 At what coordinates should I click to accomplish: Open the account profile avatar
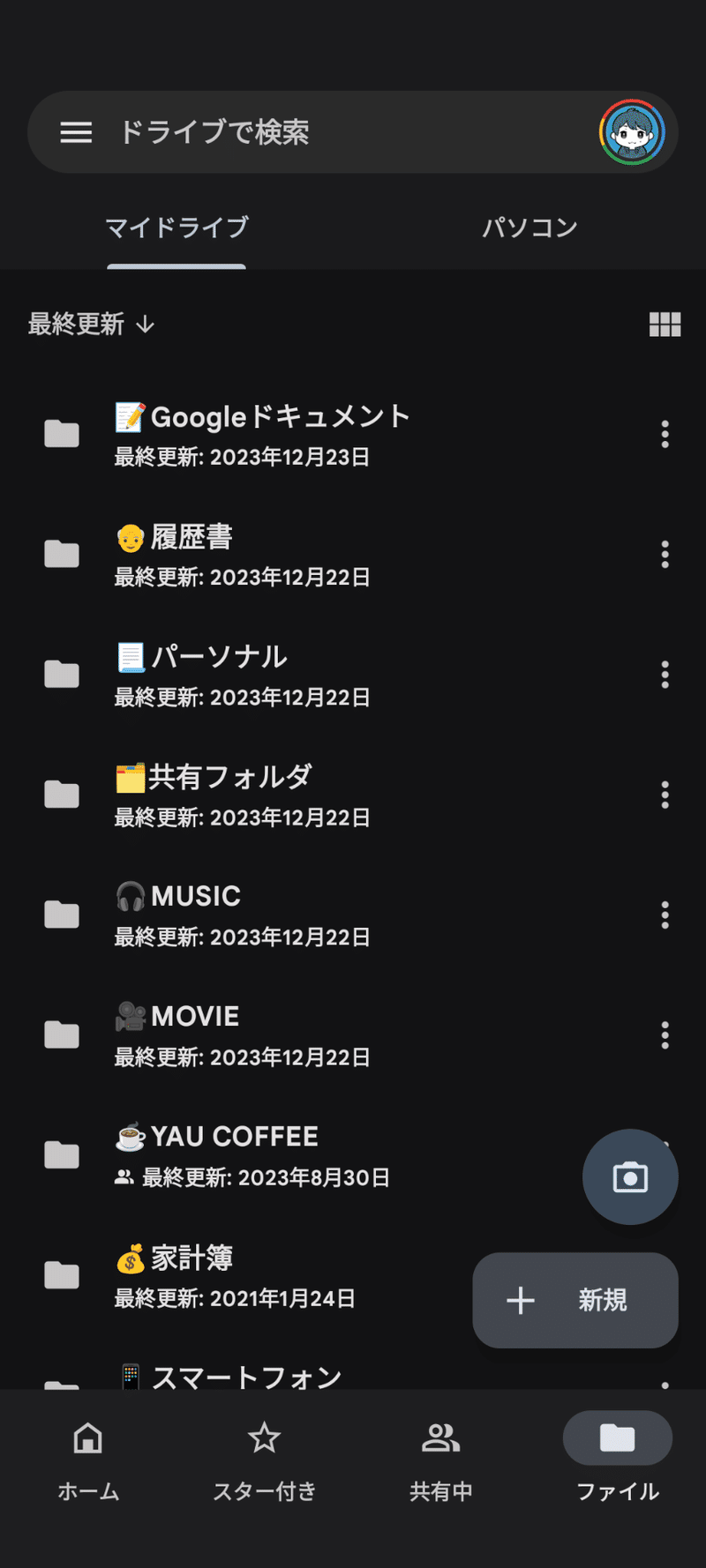(632, 132)
